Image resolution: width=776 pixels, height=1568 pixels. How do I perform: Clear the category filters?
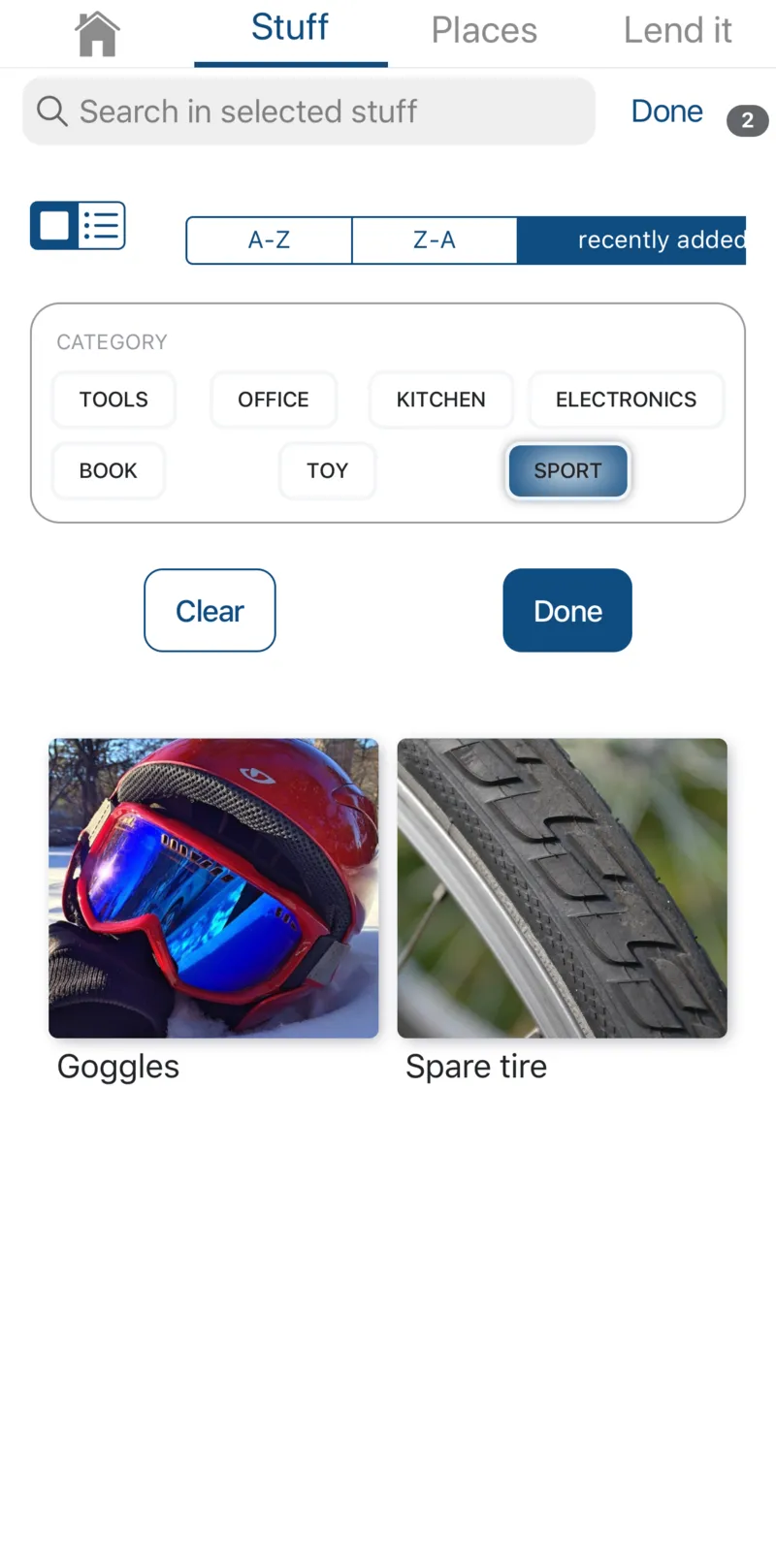pos(210,611)
